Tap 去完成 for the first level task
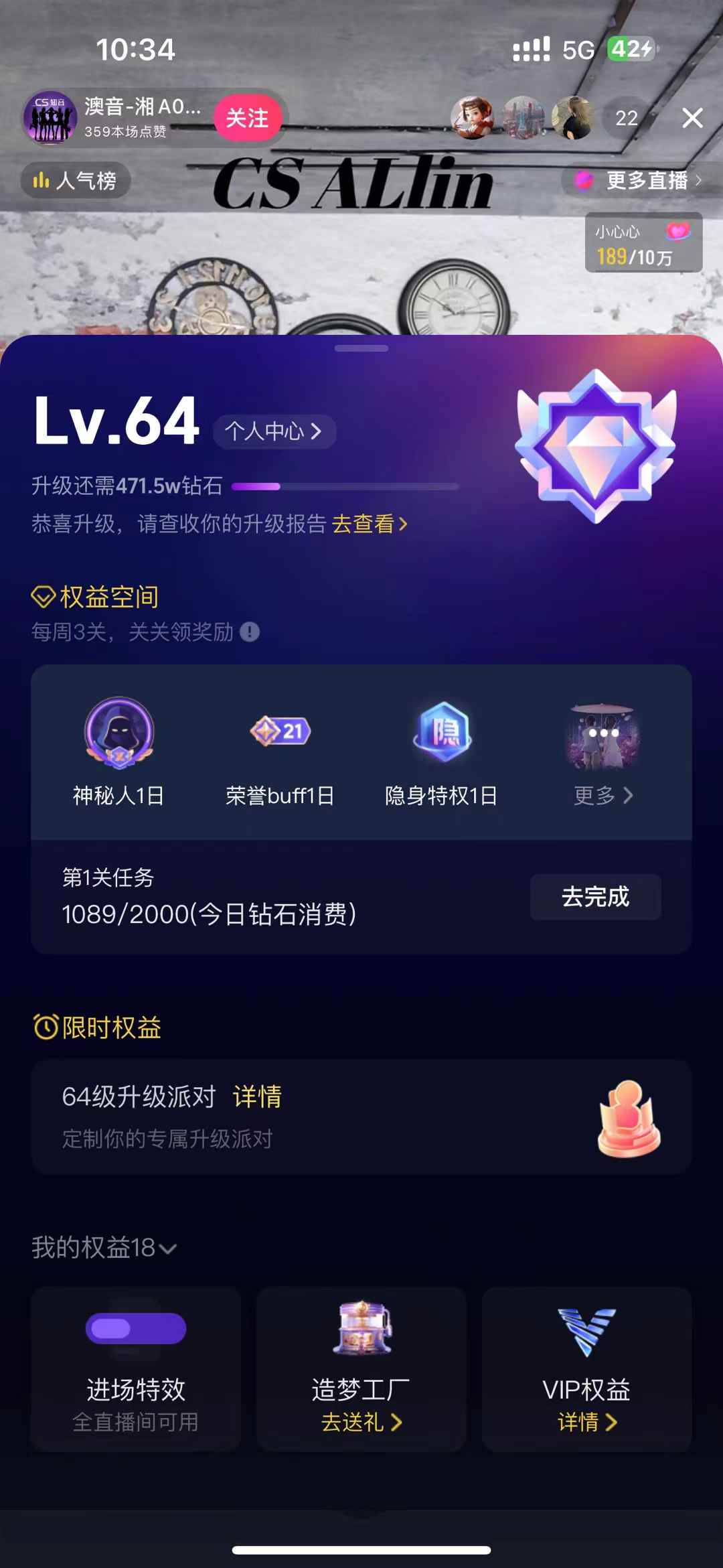The width and height of the screenshot is (723, 1568). [x=595, y=897]
